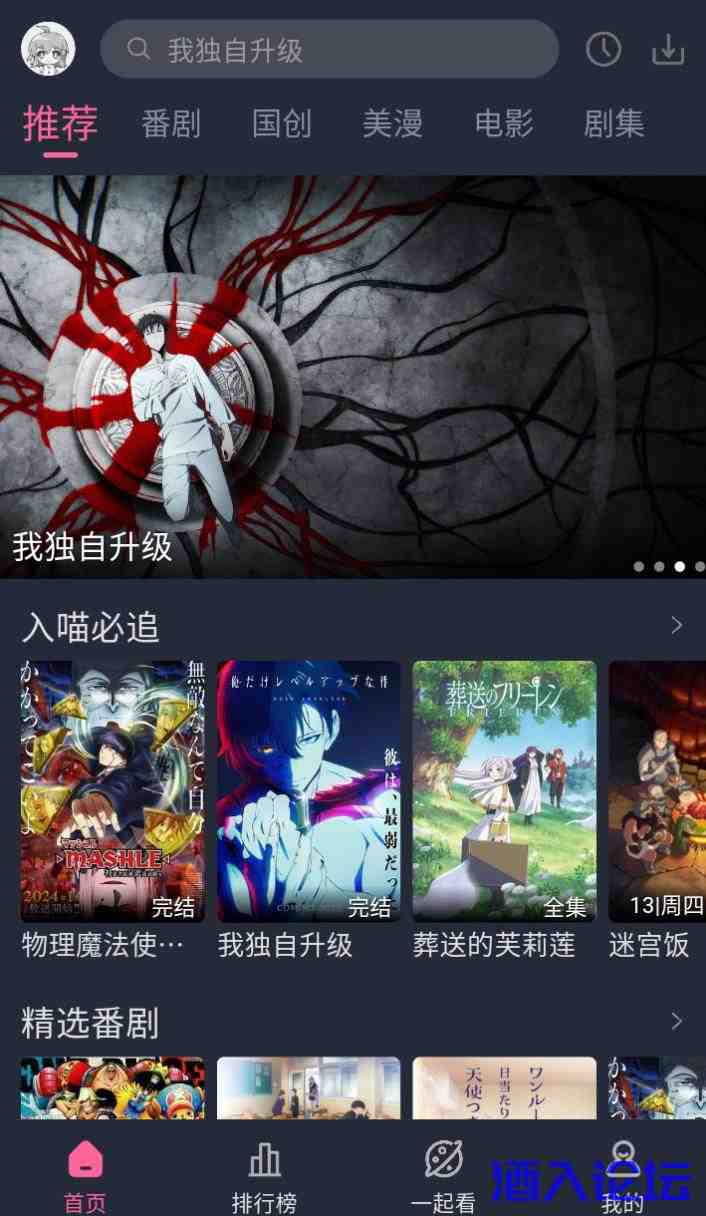706x1216 pixels.
Task: Open watch history clock icon
Action: (x=603, y=49)
